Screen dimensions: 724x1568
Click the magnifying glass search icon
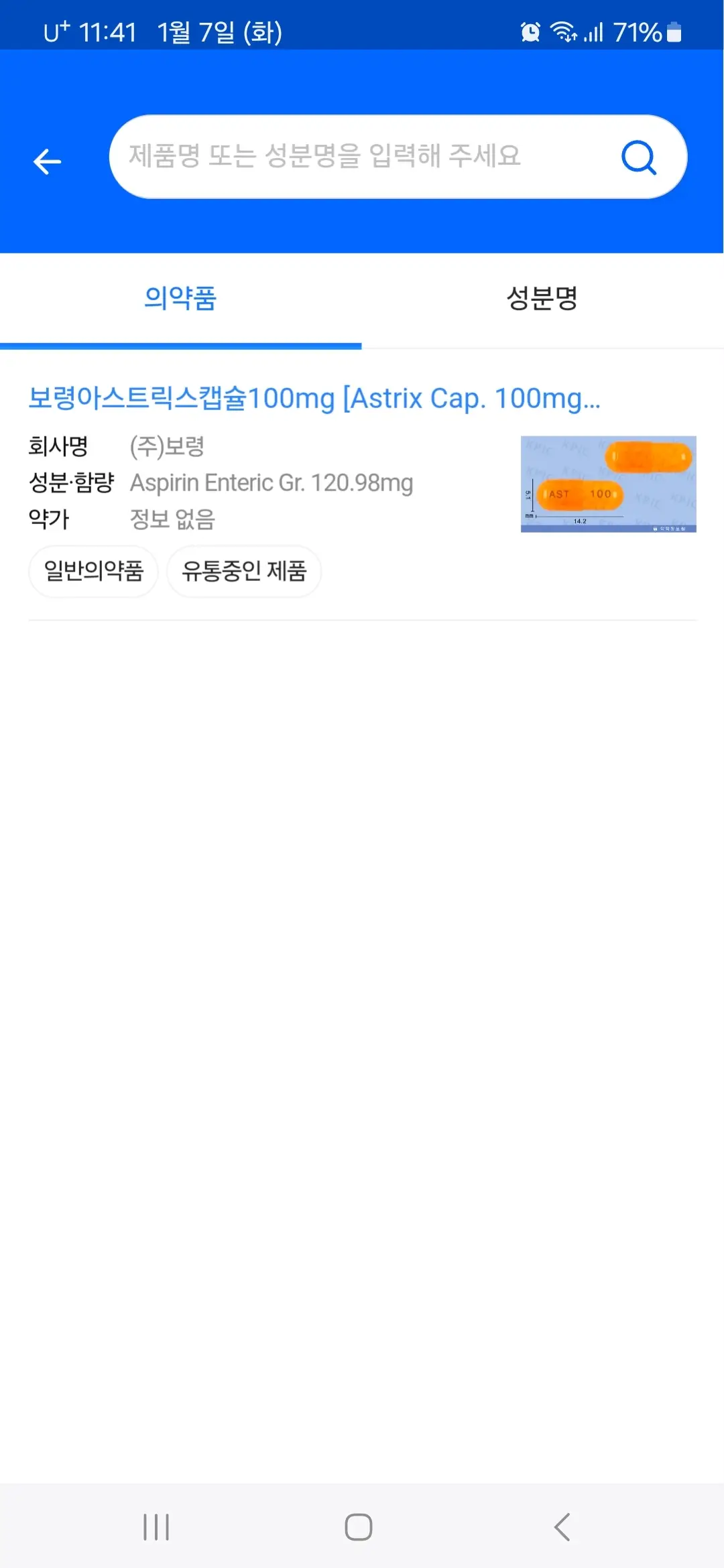(x=639, y=157)
